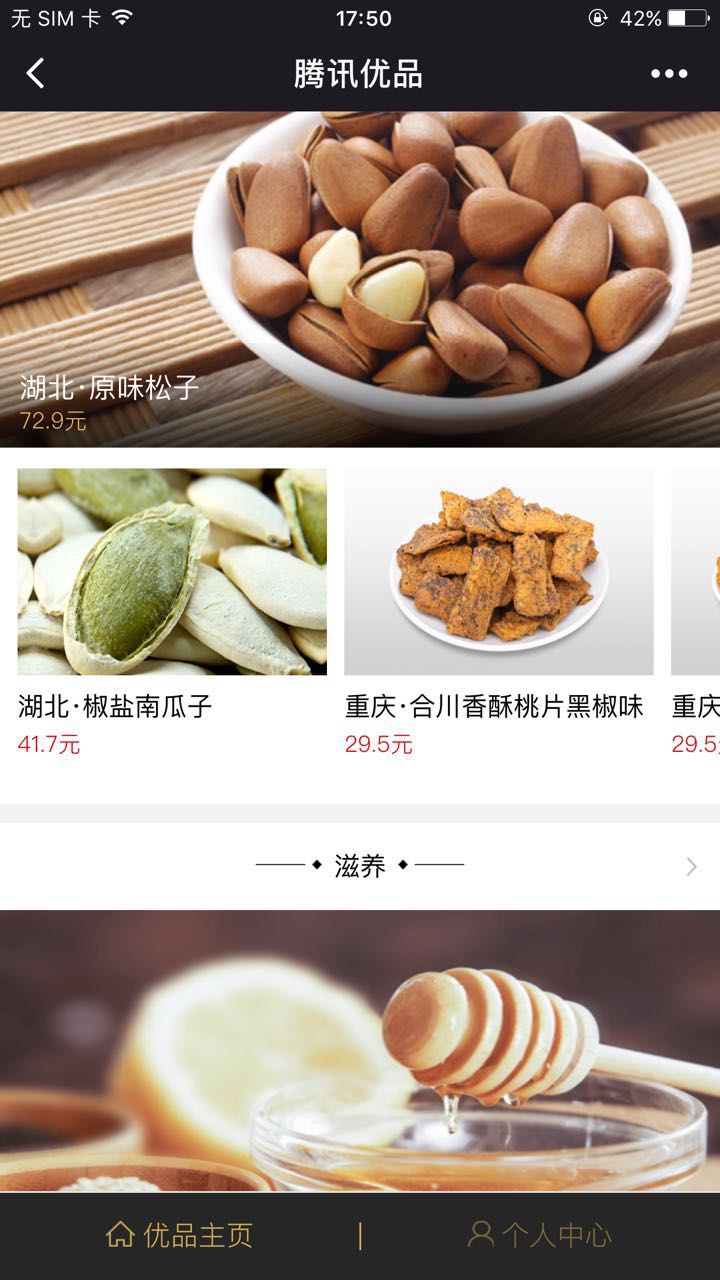Expand the 滋养 section with the chevron
Screen dimensions: 720x1280
691,866
